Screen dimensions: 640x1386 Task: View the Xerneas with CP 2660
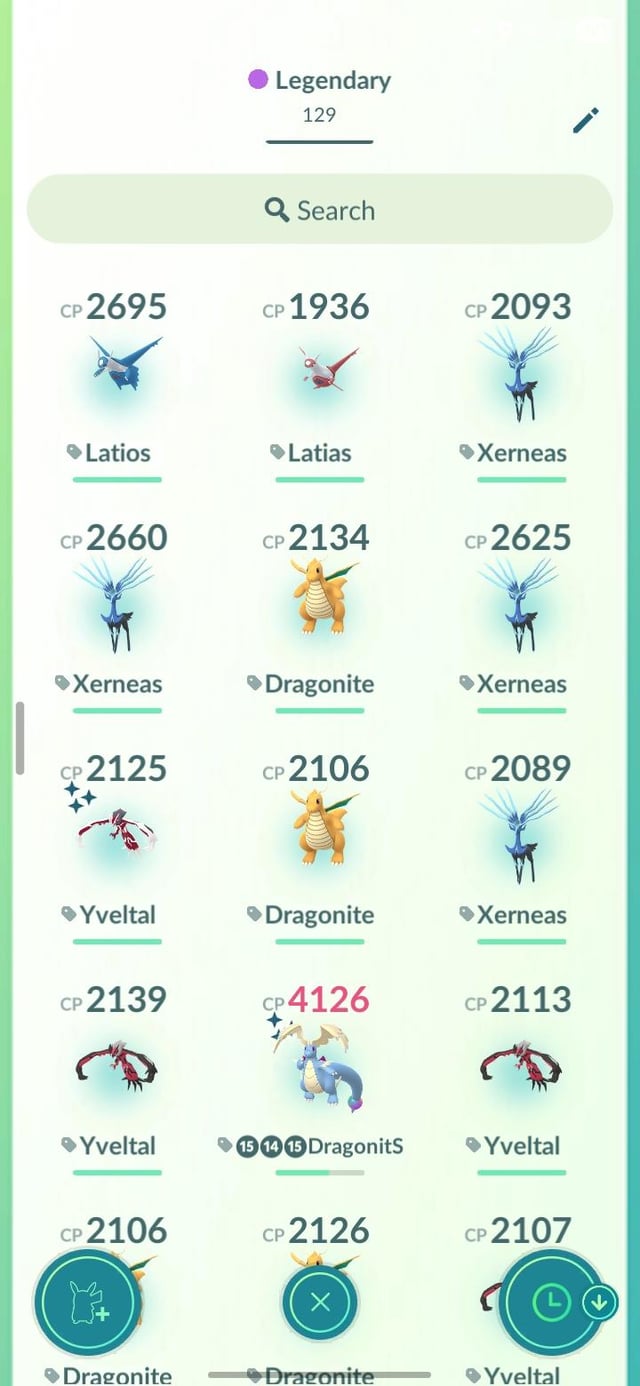click(x=118, y=603)
